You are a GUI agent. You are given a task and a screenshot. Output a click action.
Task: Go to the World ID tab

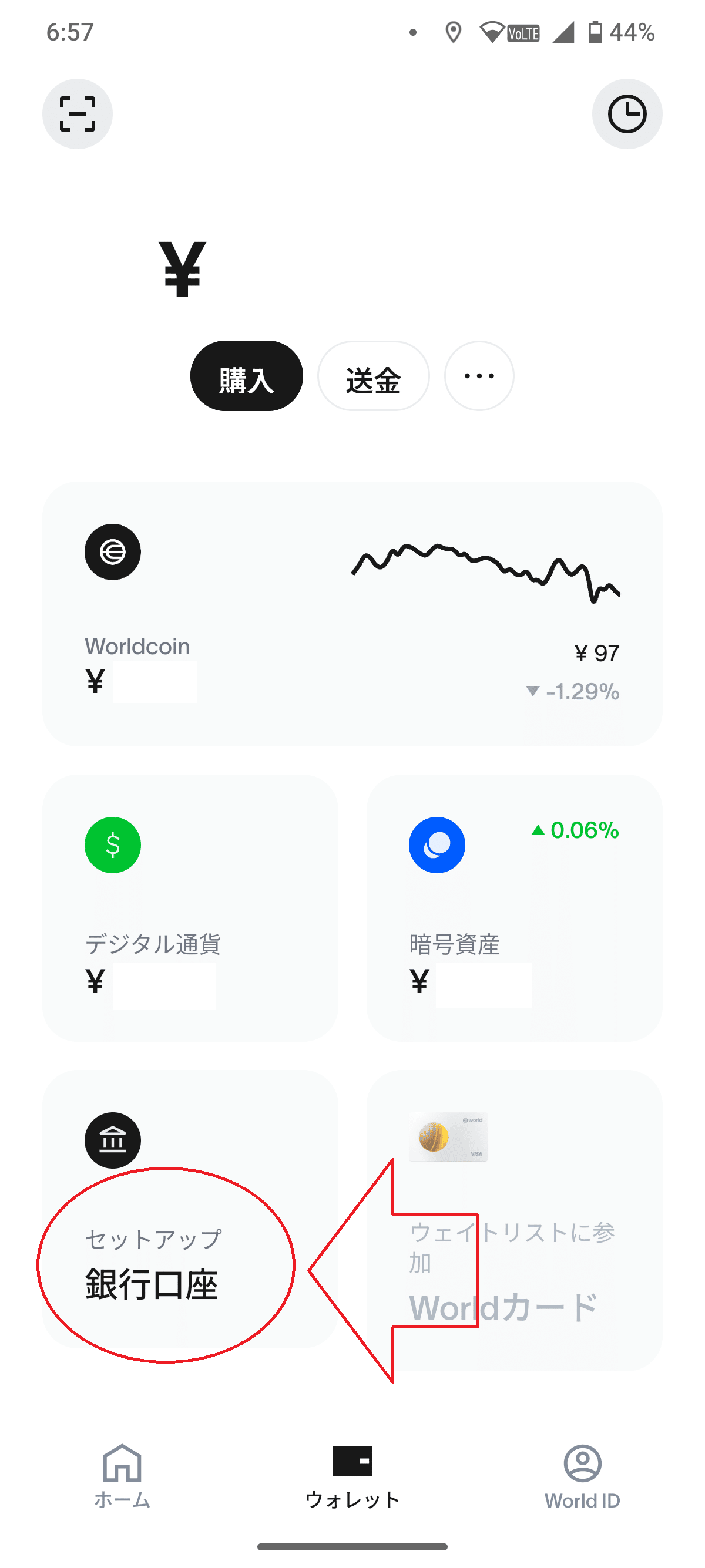(582, 1475)
